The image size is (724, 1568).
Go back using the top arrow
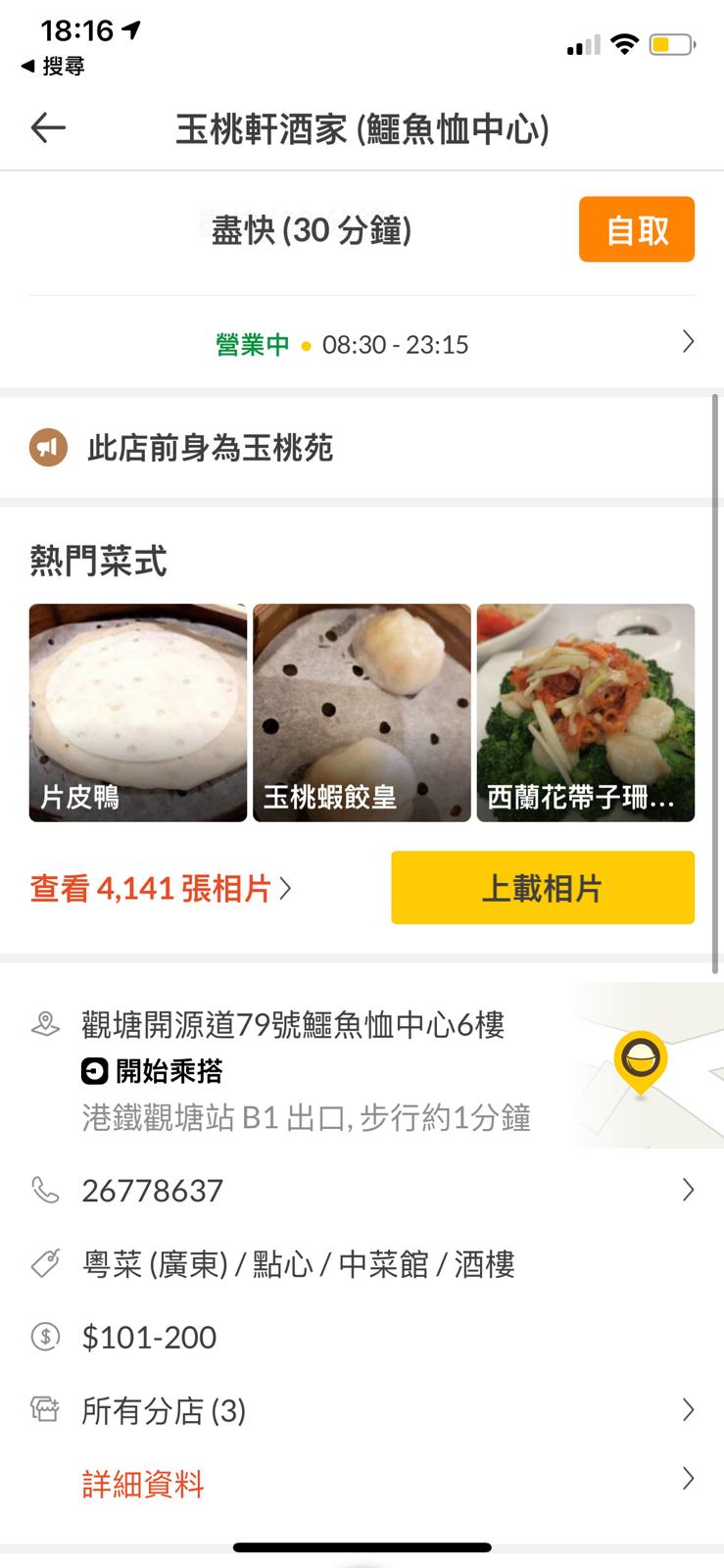point(47,128)
